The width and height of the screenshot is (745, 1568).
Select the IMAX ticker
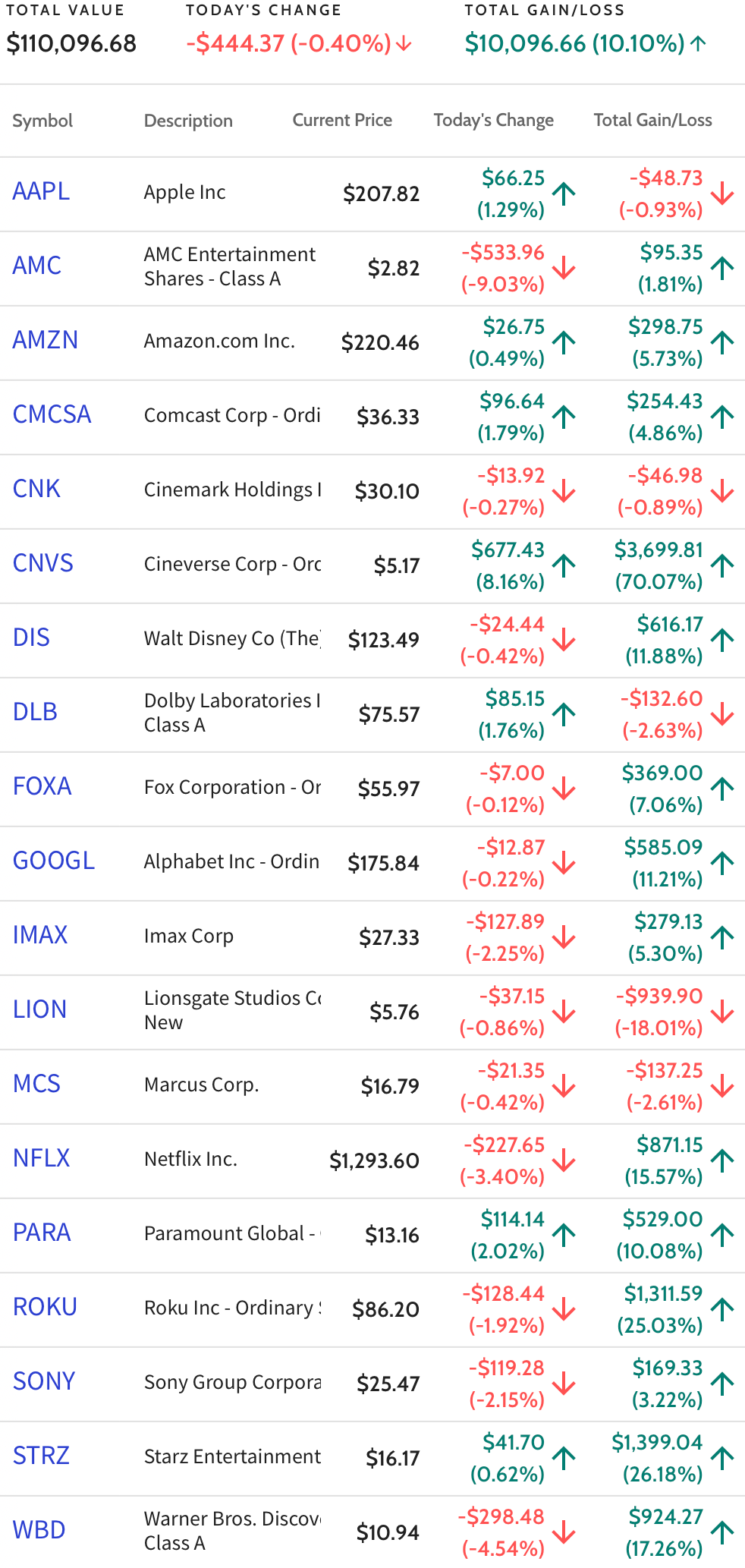[x=40, y=935]
